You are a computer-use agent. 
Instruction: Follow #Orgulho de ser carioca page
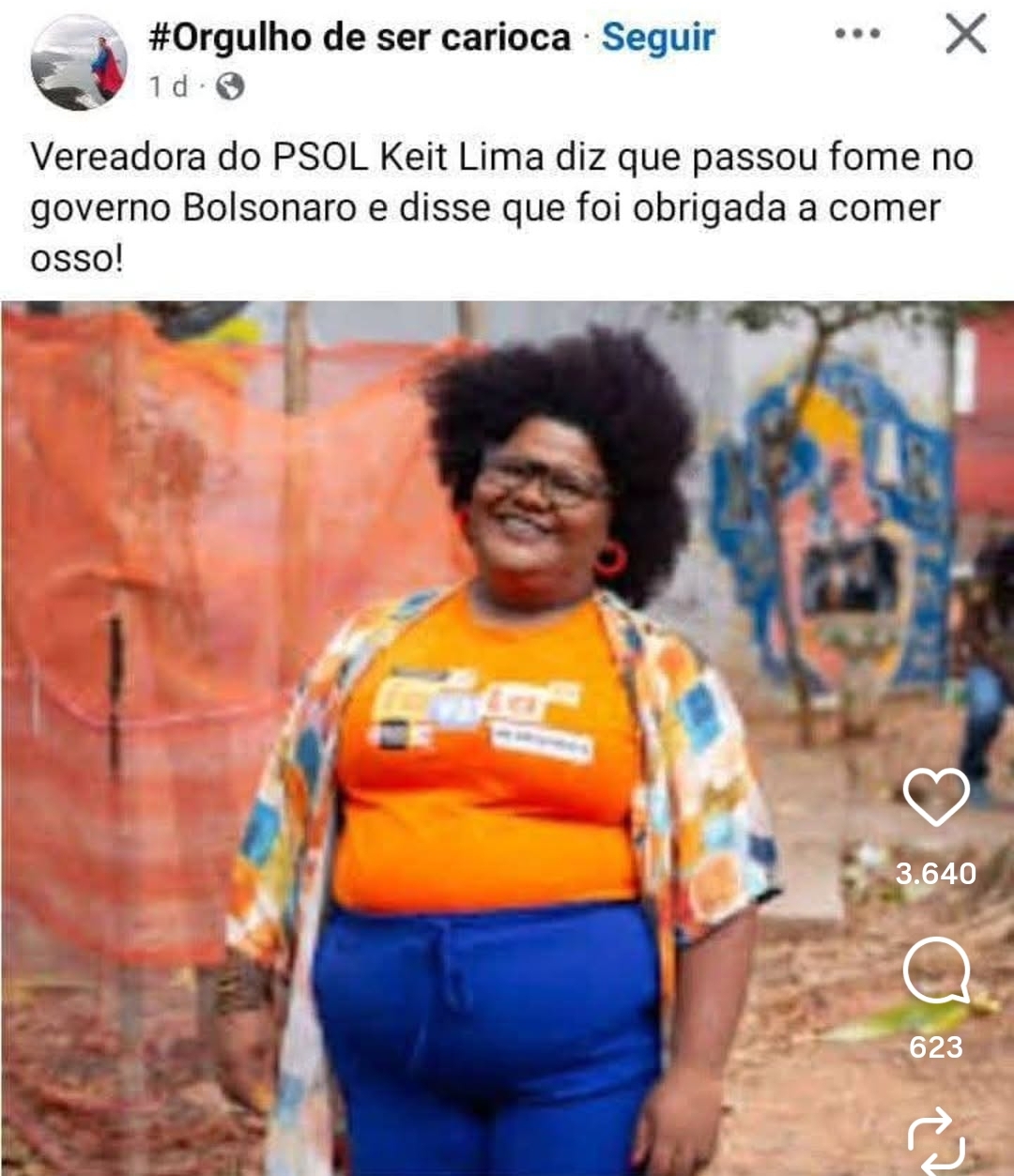pos(658,38)
